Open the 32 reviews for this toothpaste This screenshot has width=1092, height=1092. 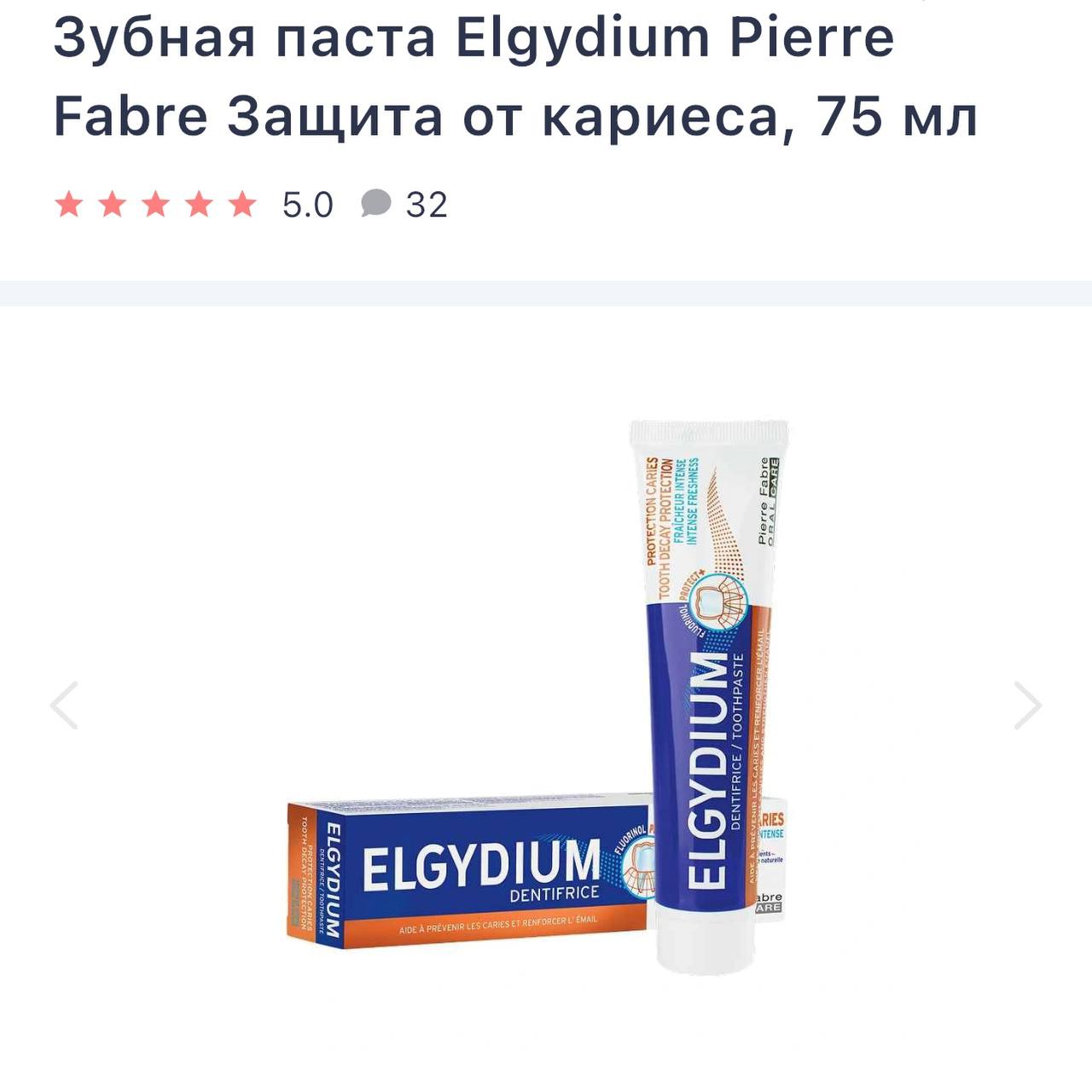(405, 205)
